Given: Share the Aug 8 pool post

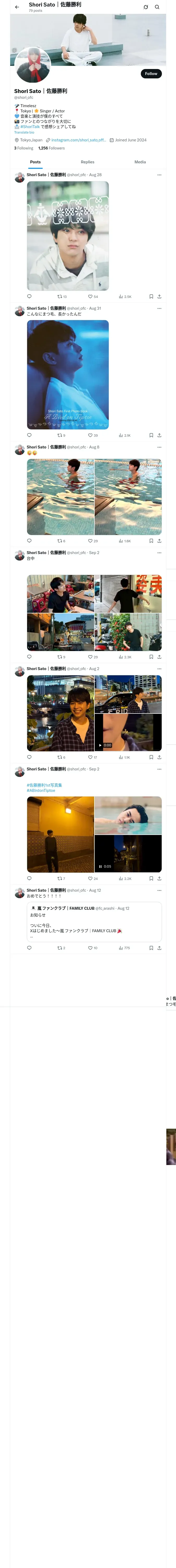Looking at the screenshot, I should tap(159, 540).
